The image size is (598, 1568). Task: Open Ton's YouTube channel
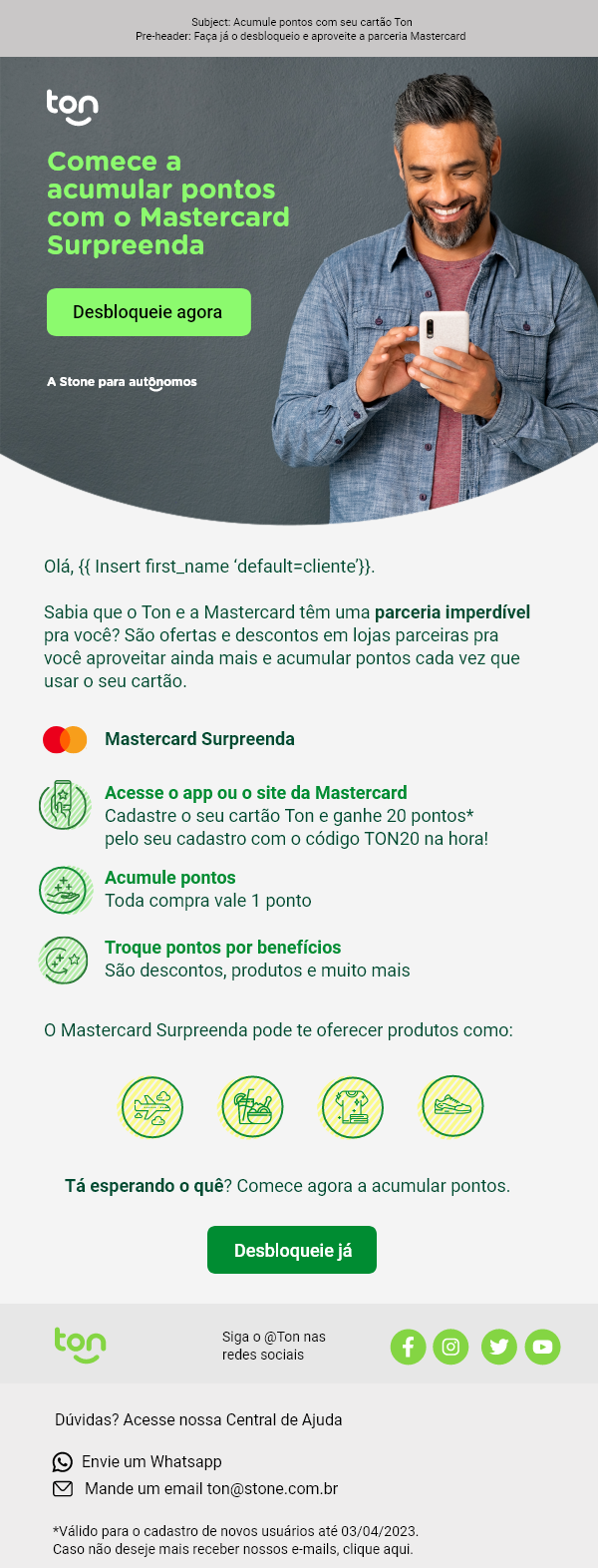pos(542,1347)
